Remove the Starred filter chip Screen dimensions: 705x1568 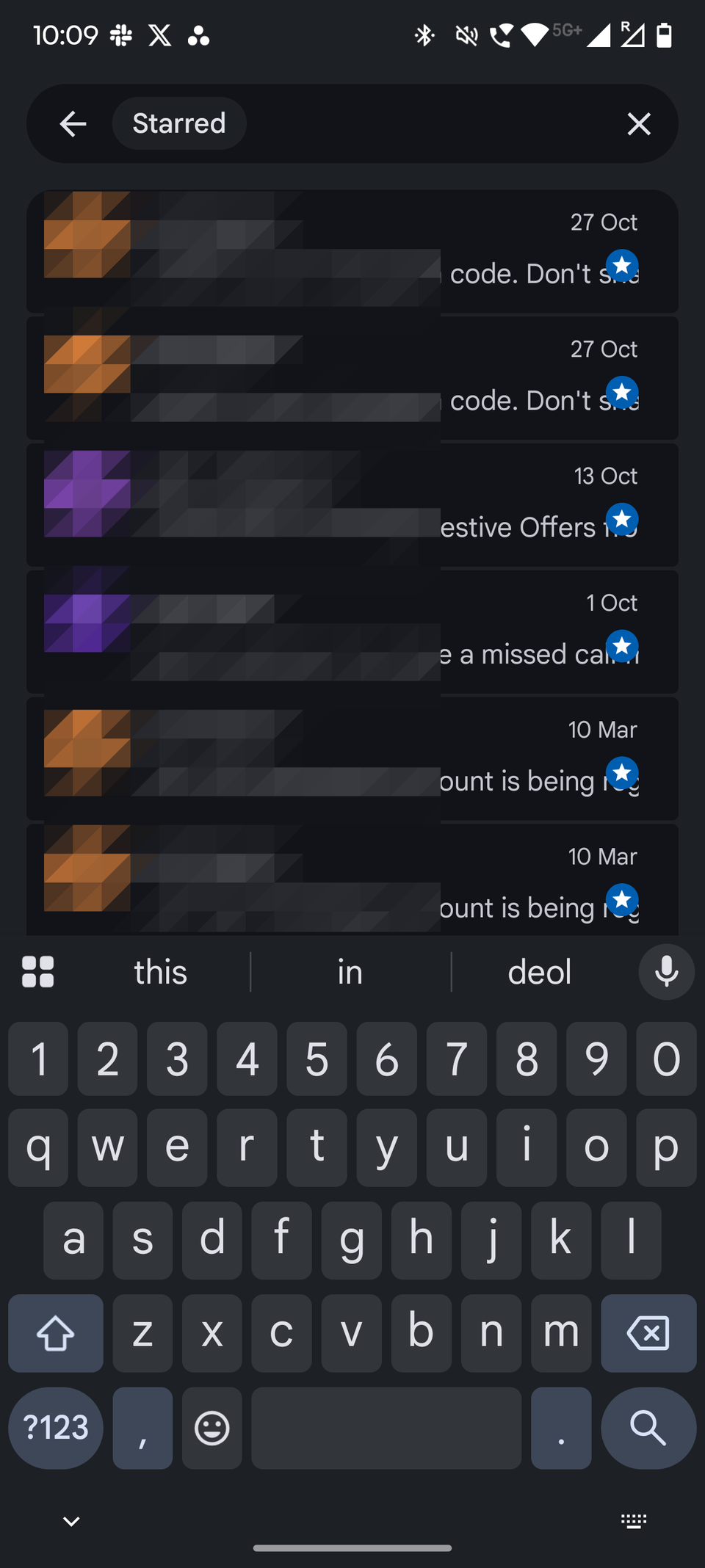179,123
